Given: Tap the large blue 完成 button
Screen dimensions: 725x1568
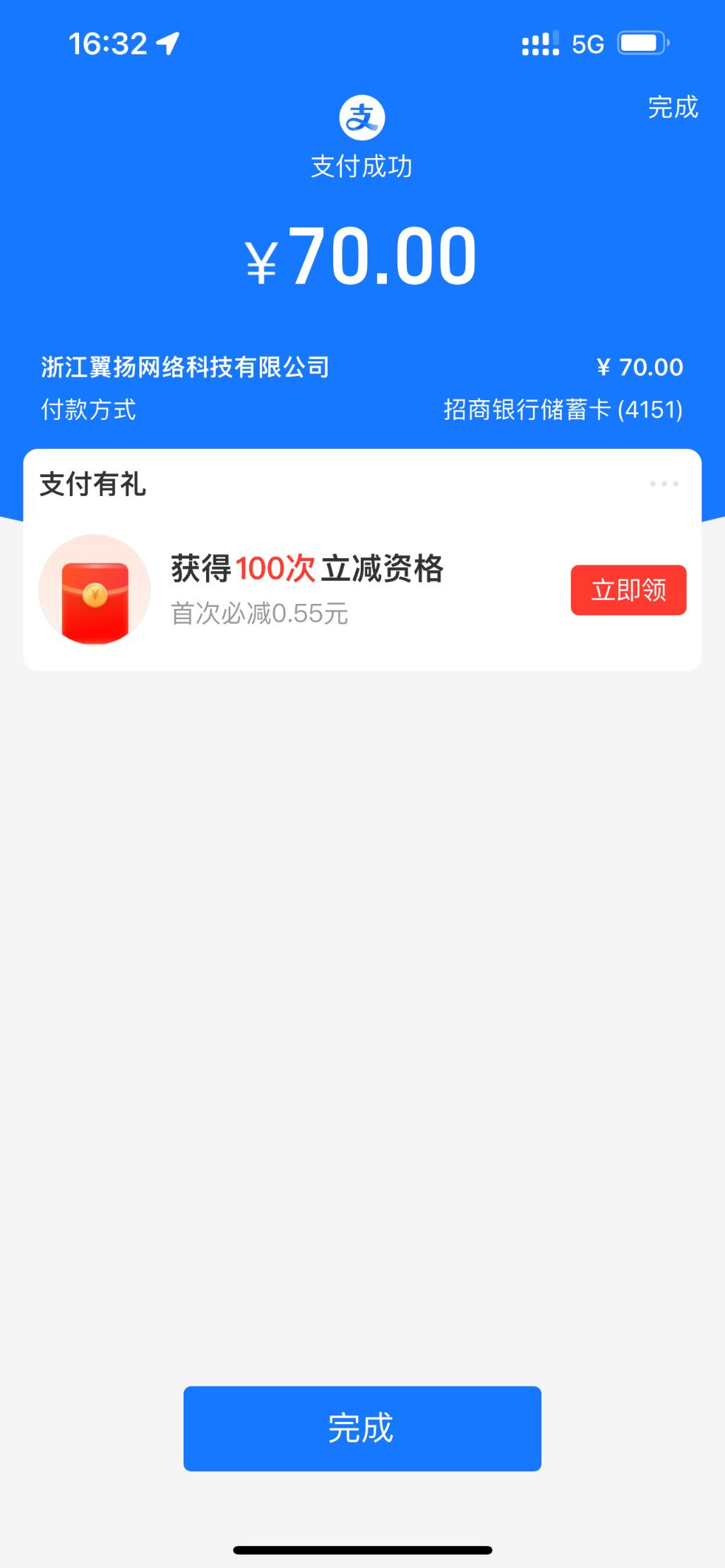Looking at the screenshot, I should click(362, 1428).
